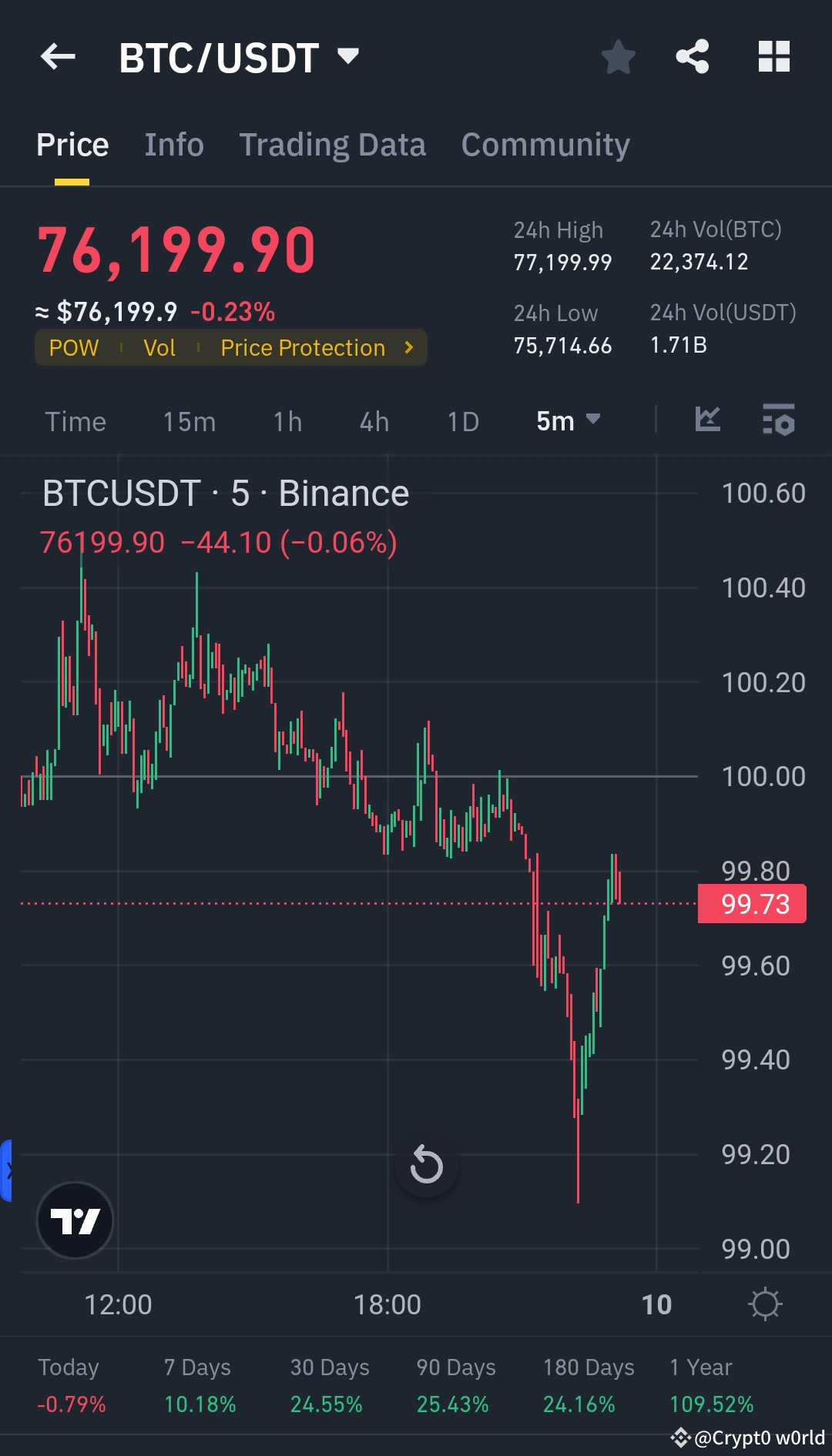Switch to the Info tab
Image resolution: width=832 pixels, height=1456 pixels.
(x=173, y=144)
